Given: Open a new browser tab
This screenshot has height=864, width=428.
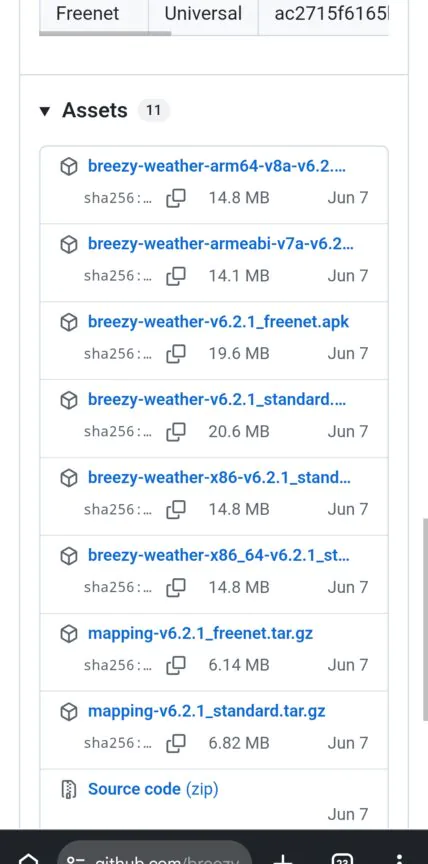Looking at the screenshot, I should 283,857.
